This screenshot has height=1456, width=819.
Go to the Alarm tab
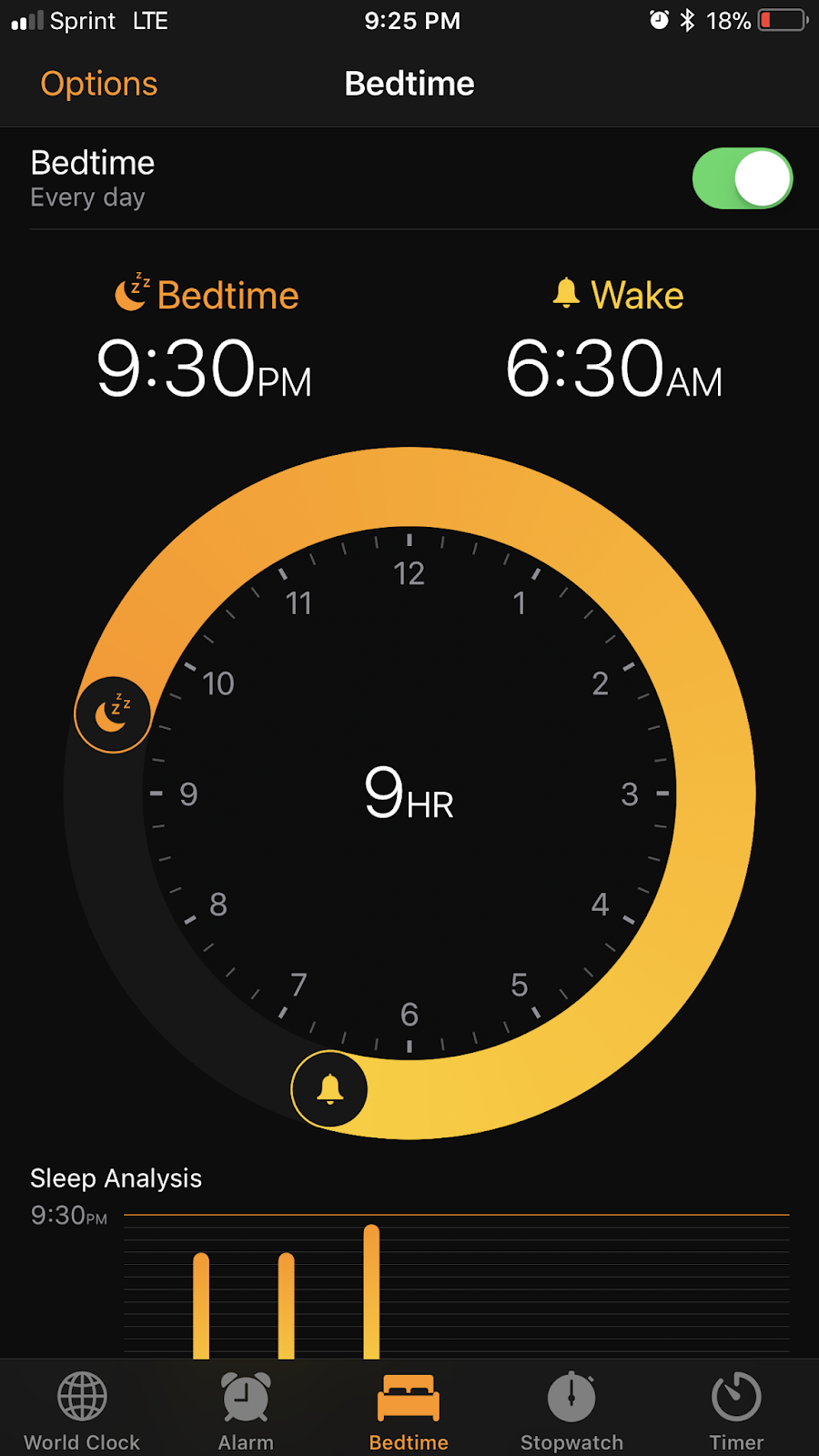point(246,1410)
